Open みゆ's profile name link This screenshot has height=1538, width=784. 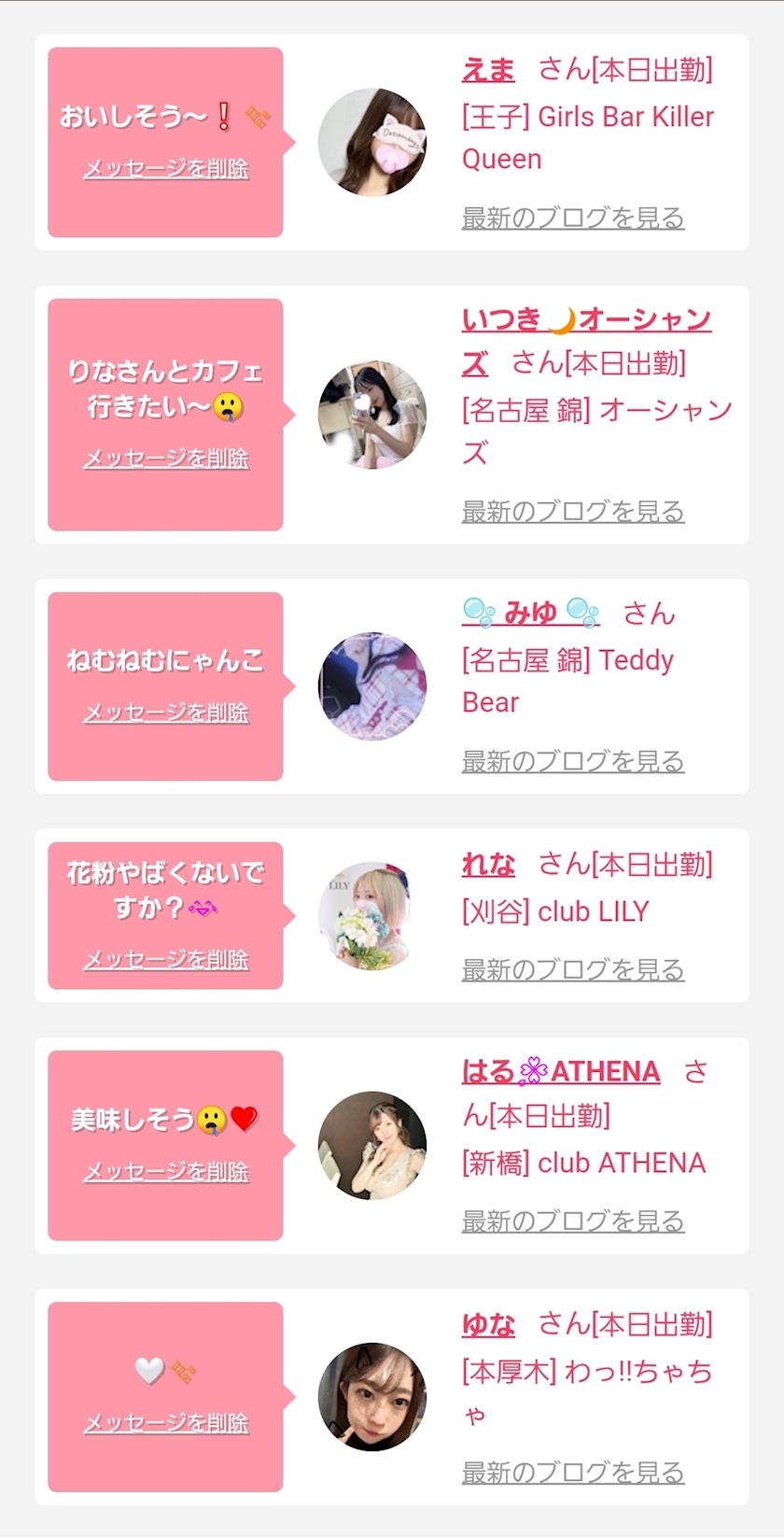point(530,613)
